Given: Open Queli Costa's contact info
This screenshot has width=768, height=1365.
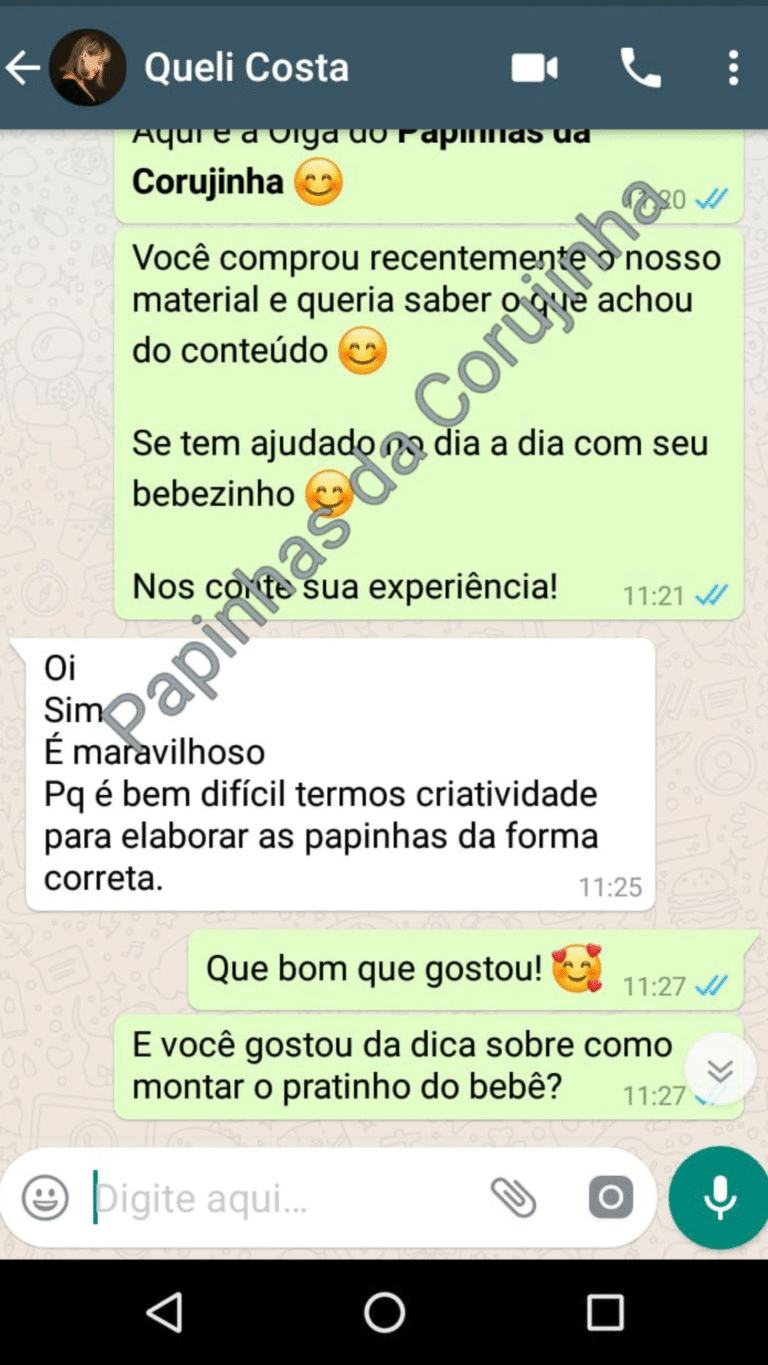Looking at the screenshot, I should (x=246, y=68).
